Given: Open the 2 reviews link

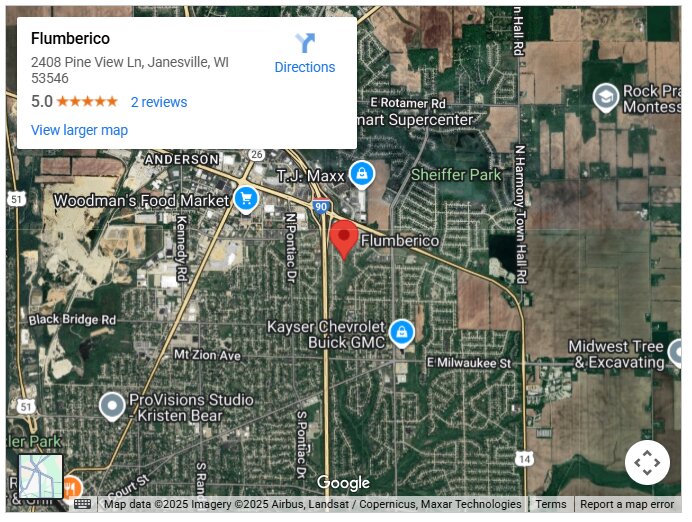Looking at the screenshot, I should [x=159, y=102].
